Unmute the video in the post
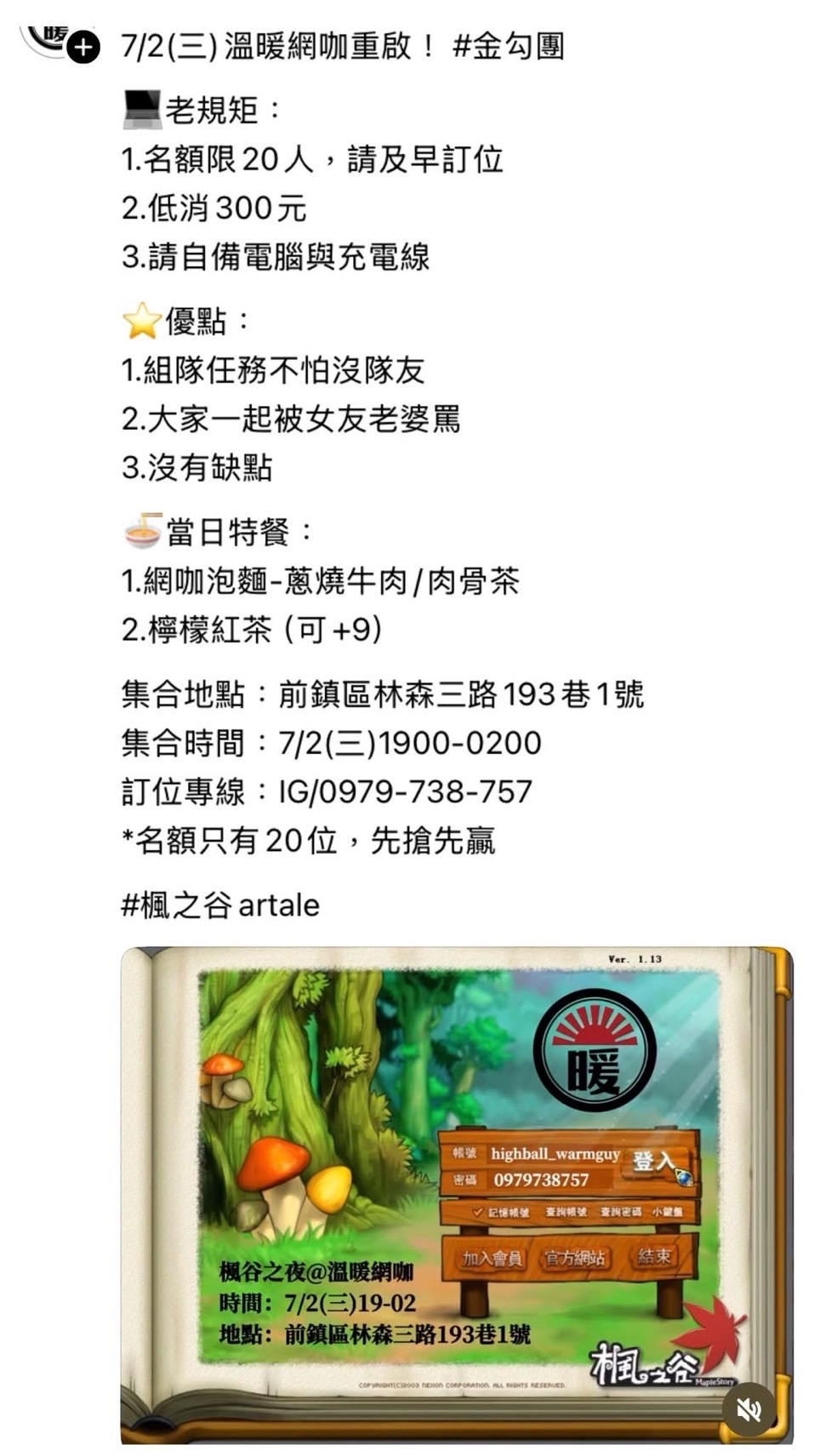This screenshot has height=1456, width=814. pyautogui.click(x=749, y=1410)
